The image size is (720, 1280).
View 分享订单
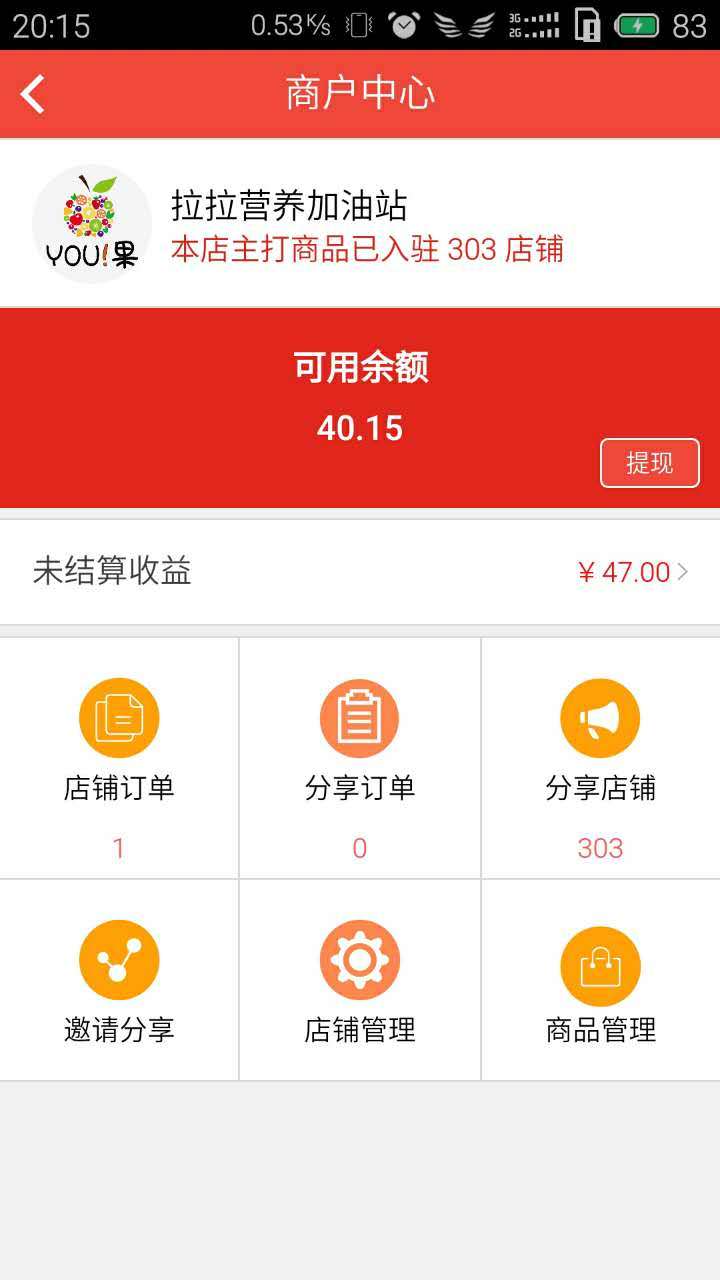360,758
